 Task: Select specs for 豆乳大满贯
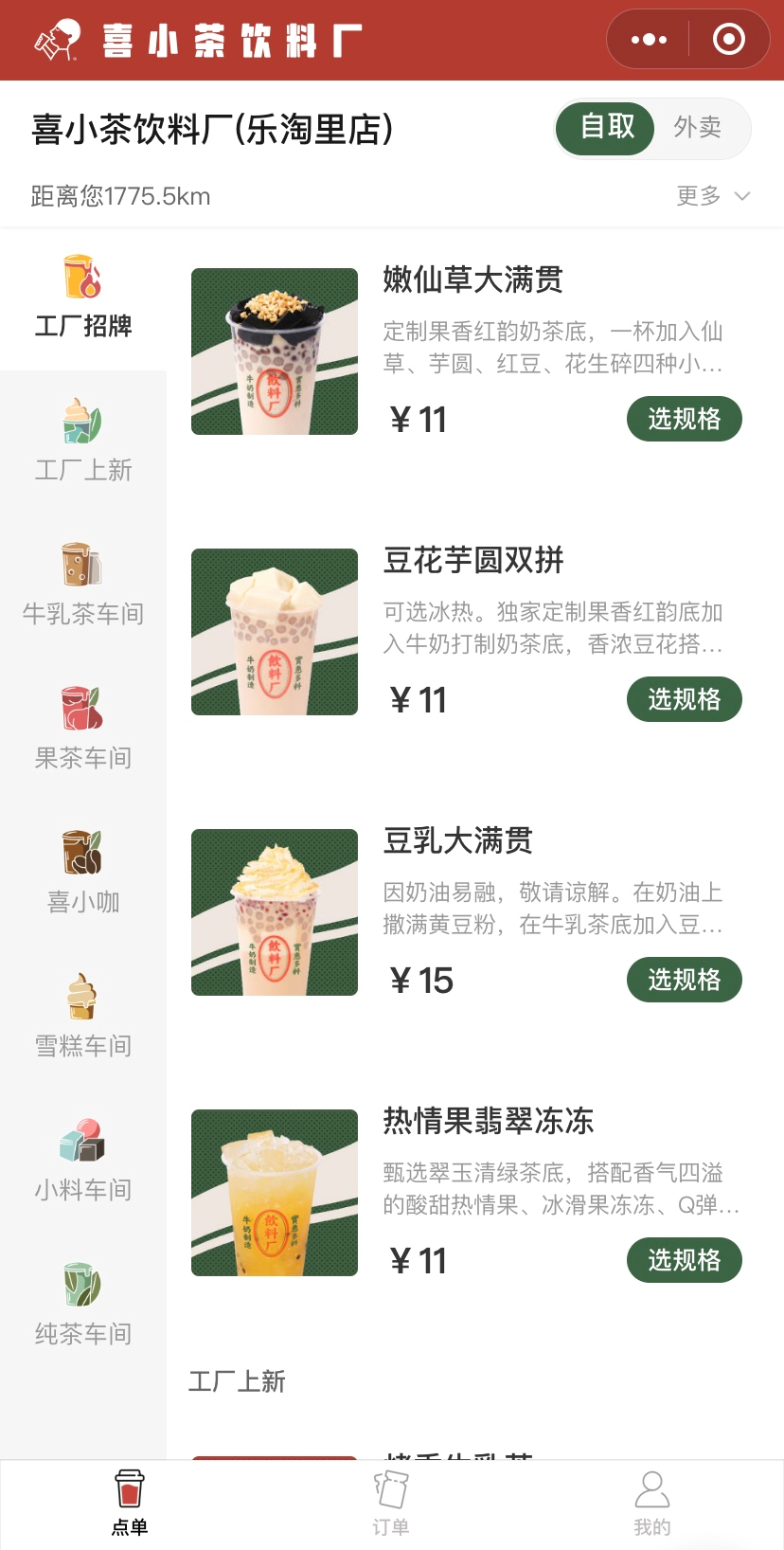pyautogui.click(x=684, y=980)
